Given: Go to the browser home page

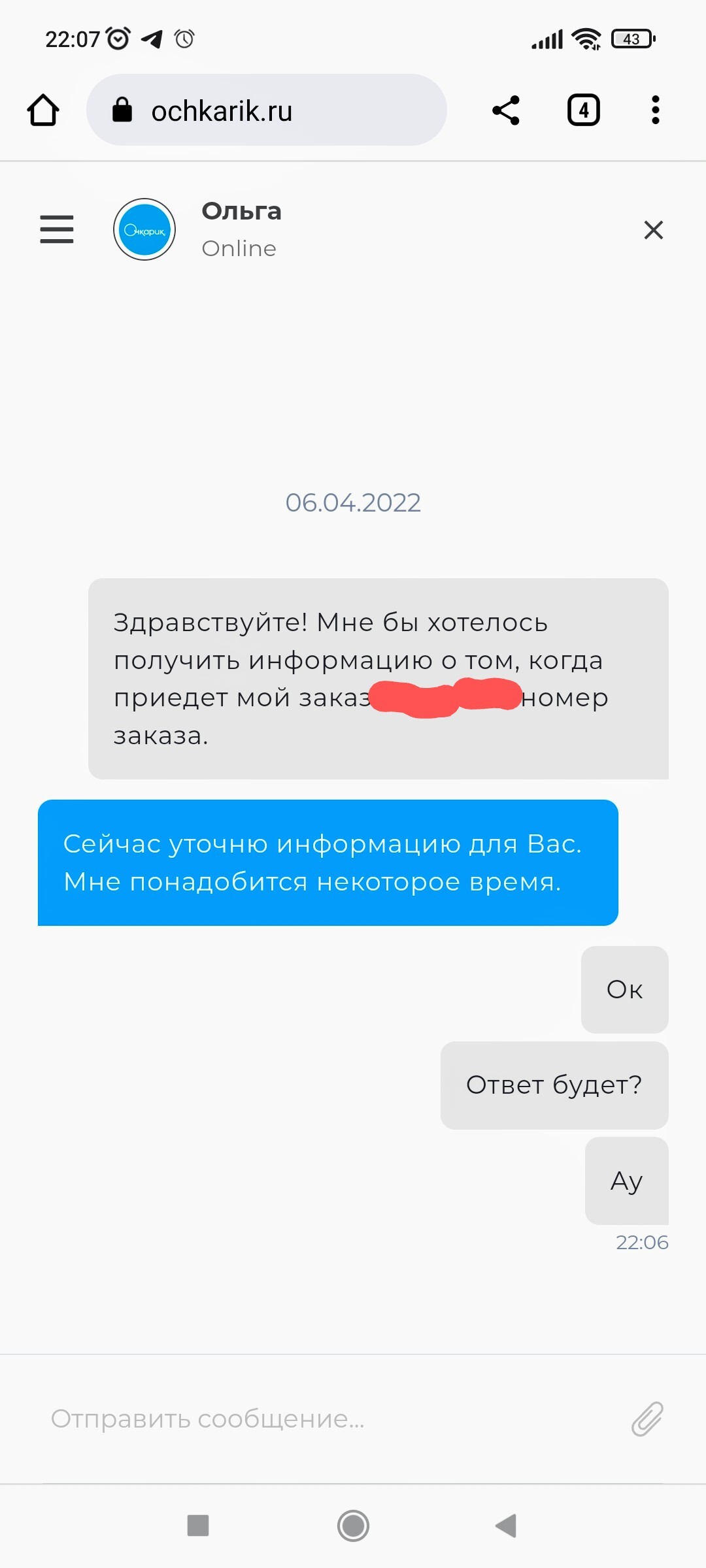Looking at the screenshot, I should [43, 110].
